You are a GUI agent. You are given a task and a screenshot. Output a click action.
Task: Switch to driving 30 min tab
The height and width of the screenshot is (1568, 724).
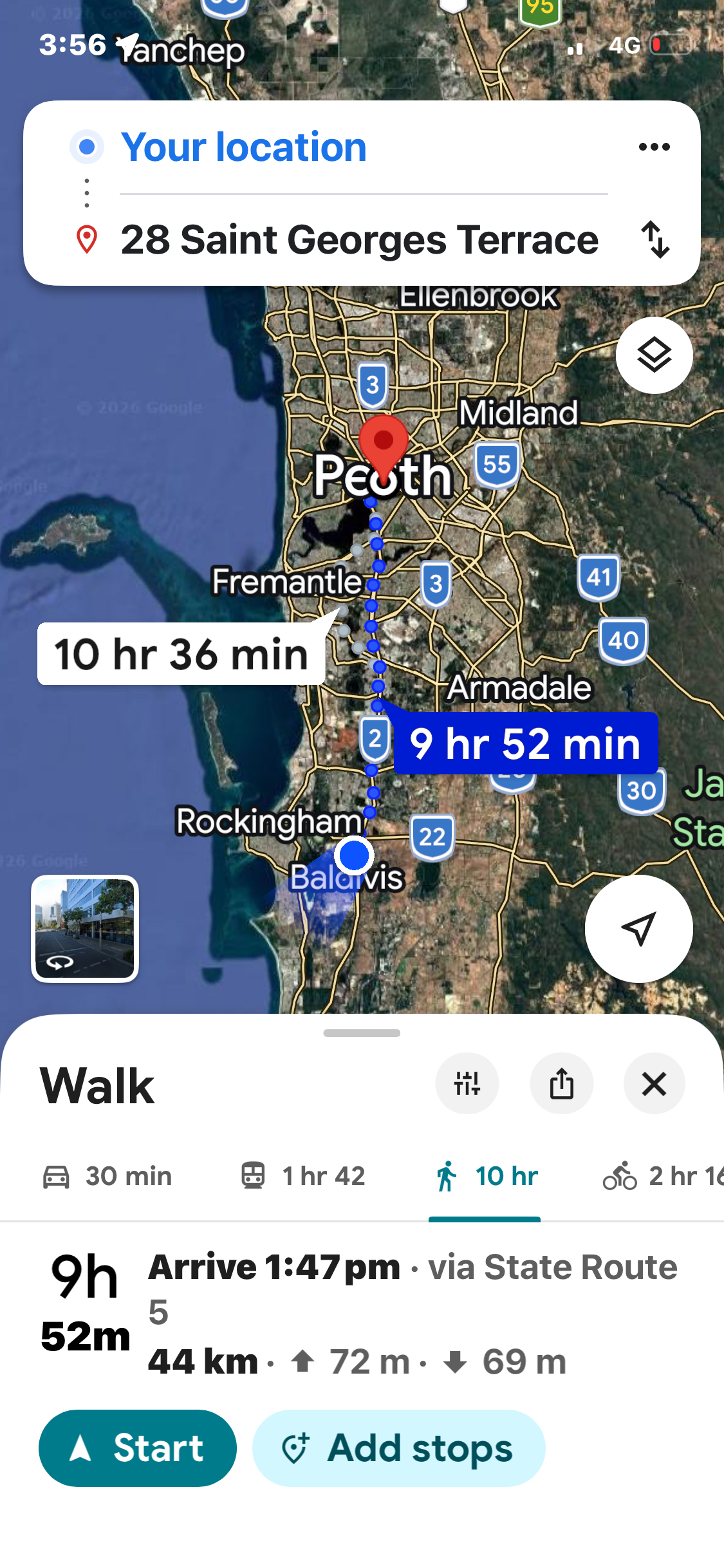107,1176
